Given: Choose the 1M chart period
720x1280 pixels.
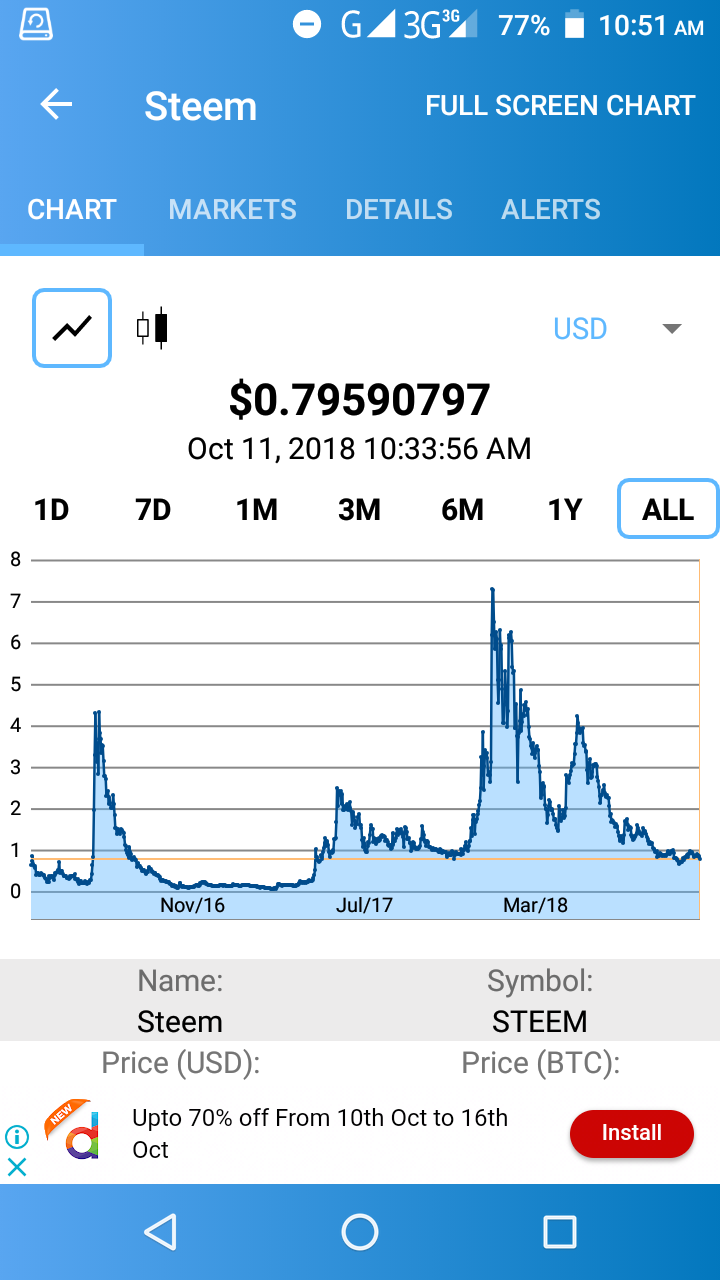Looking at the screenshot, I should click(256, 510).
